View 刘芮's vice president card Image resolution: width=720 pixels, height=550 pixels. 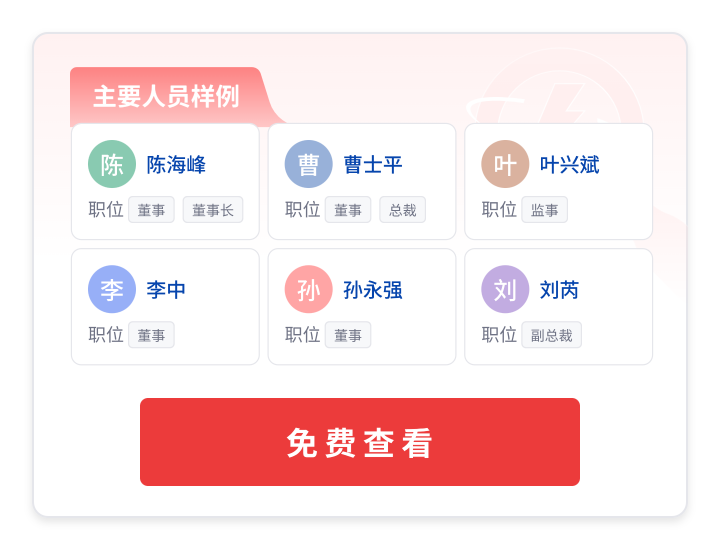558,306
